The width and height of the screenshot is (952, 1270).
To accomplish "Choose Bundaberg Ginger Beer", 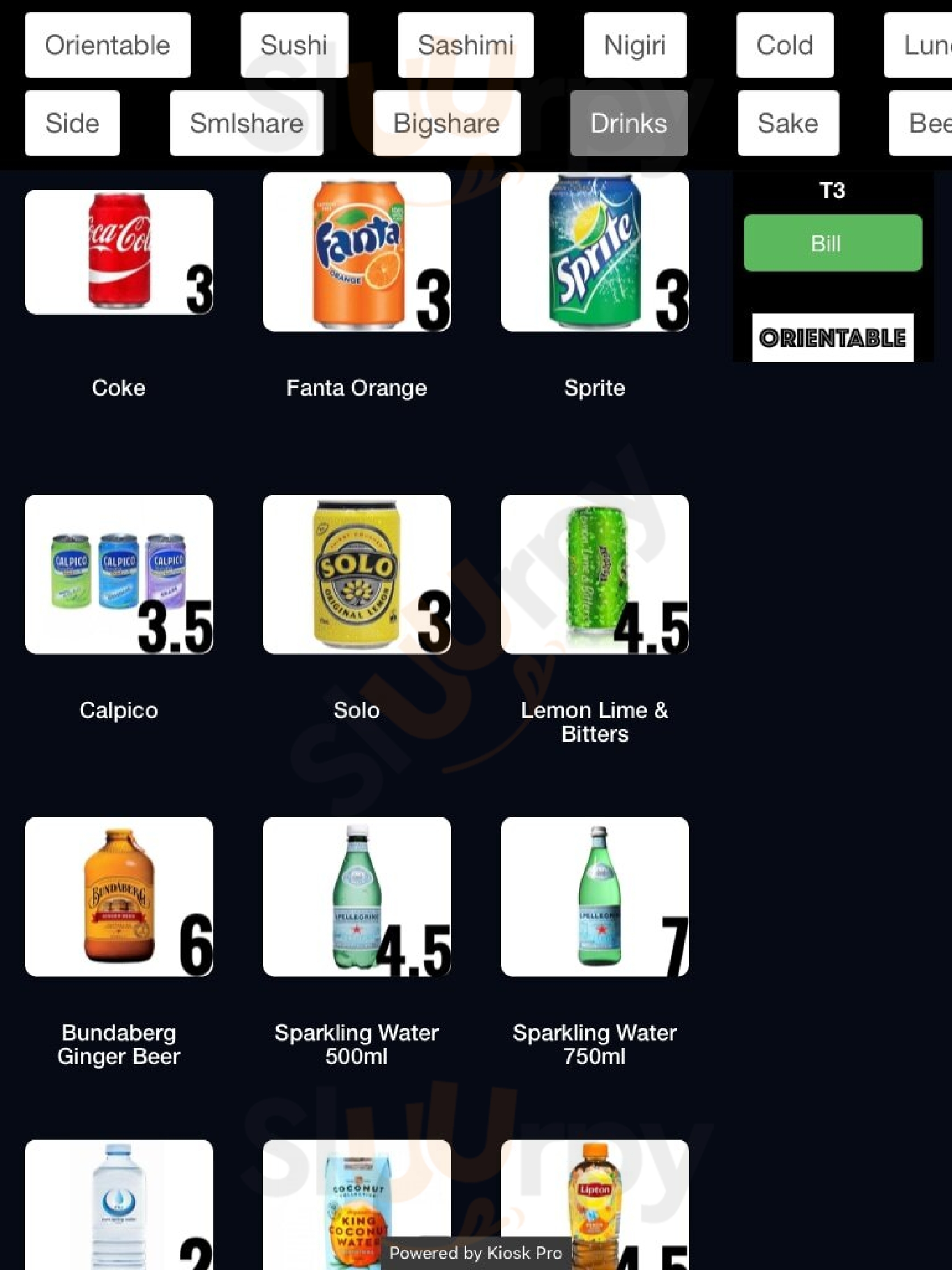I will coord(119,897).
